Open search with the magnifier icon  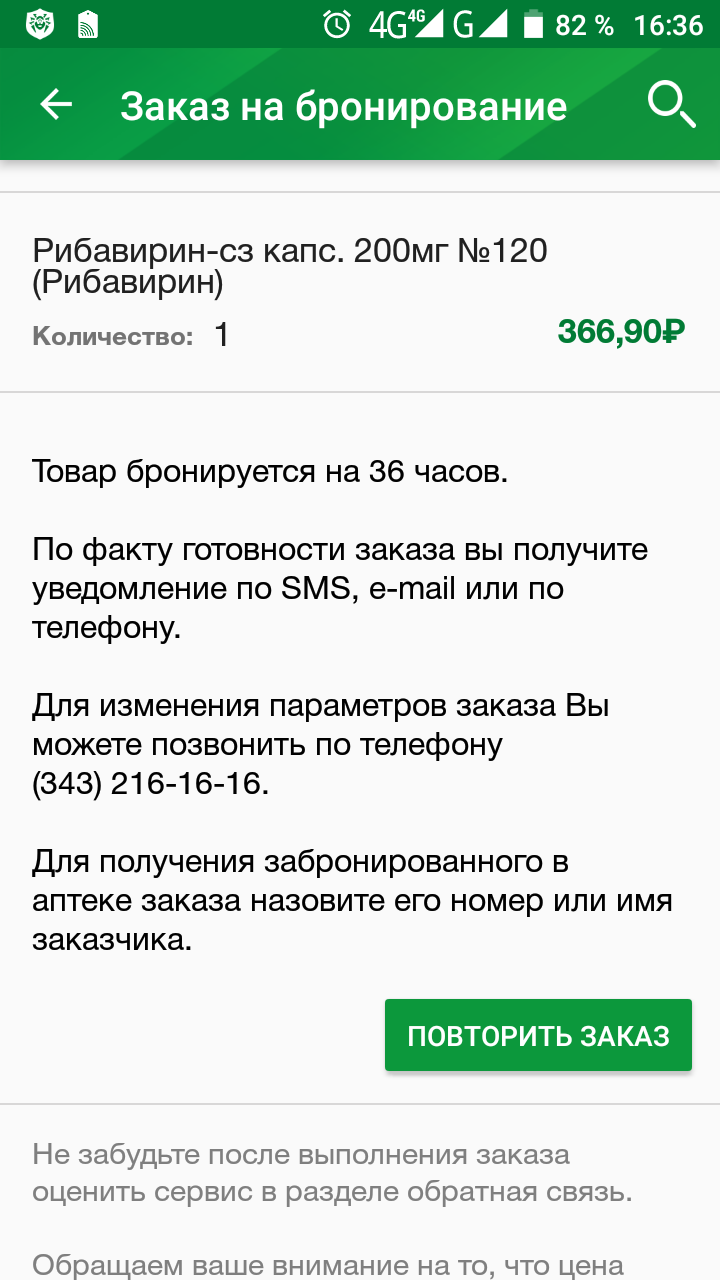pyautogui.click(x=670, y=105)
